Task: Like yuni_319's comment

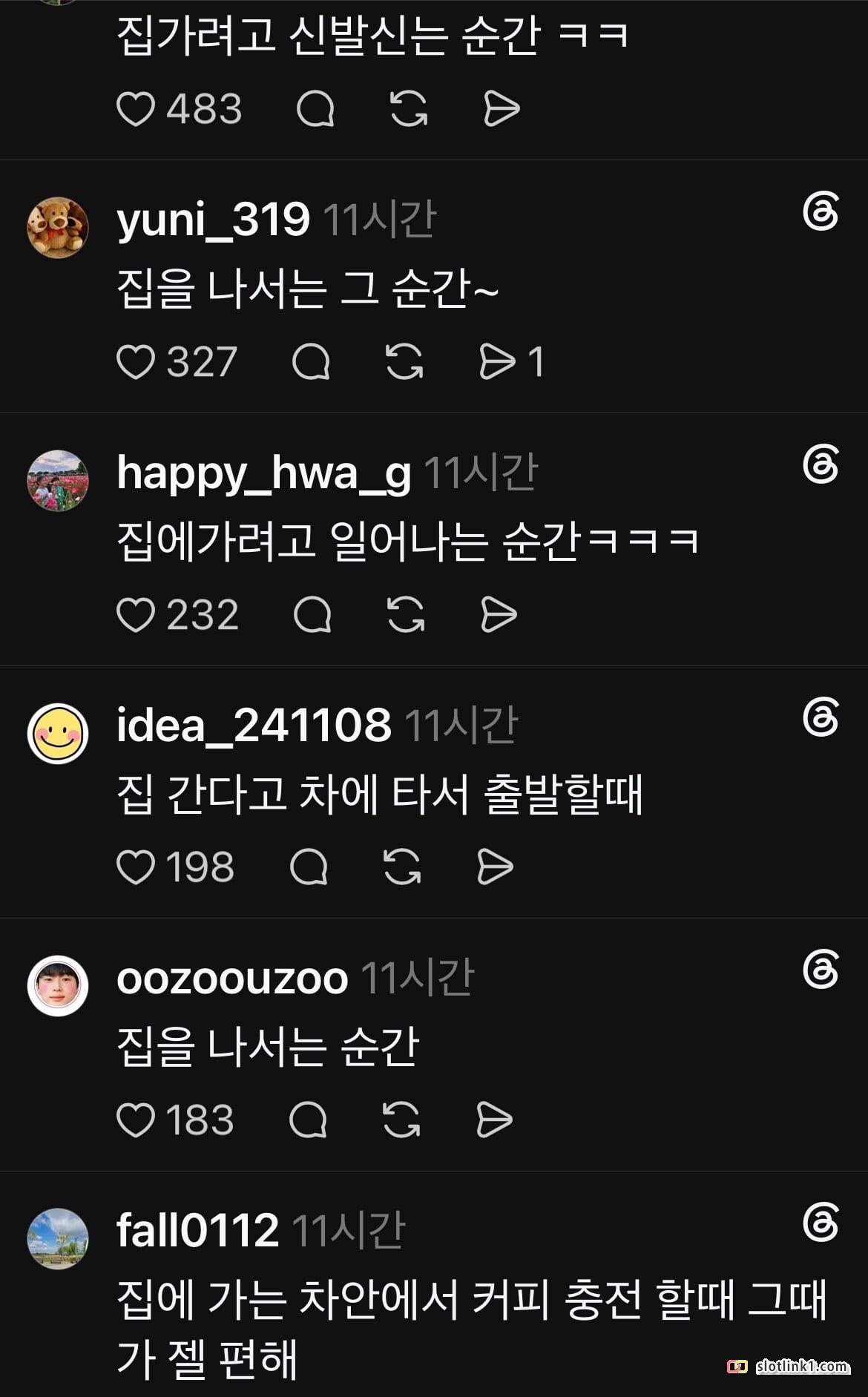Action: [136, 362]
